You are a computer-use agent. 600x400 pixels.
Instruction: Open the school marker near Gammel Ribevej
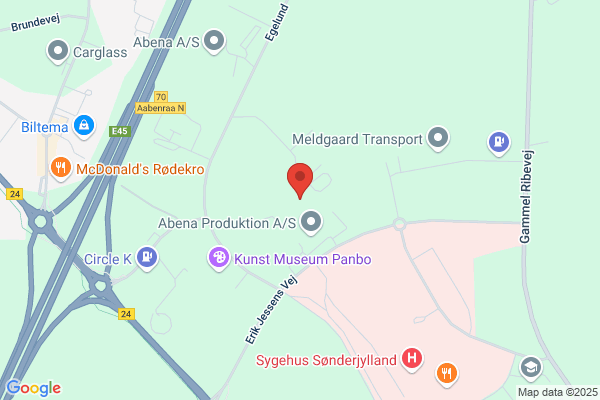click(x=531, y=369)
